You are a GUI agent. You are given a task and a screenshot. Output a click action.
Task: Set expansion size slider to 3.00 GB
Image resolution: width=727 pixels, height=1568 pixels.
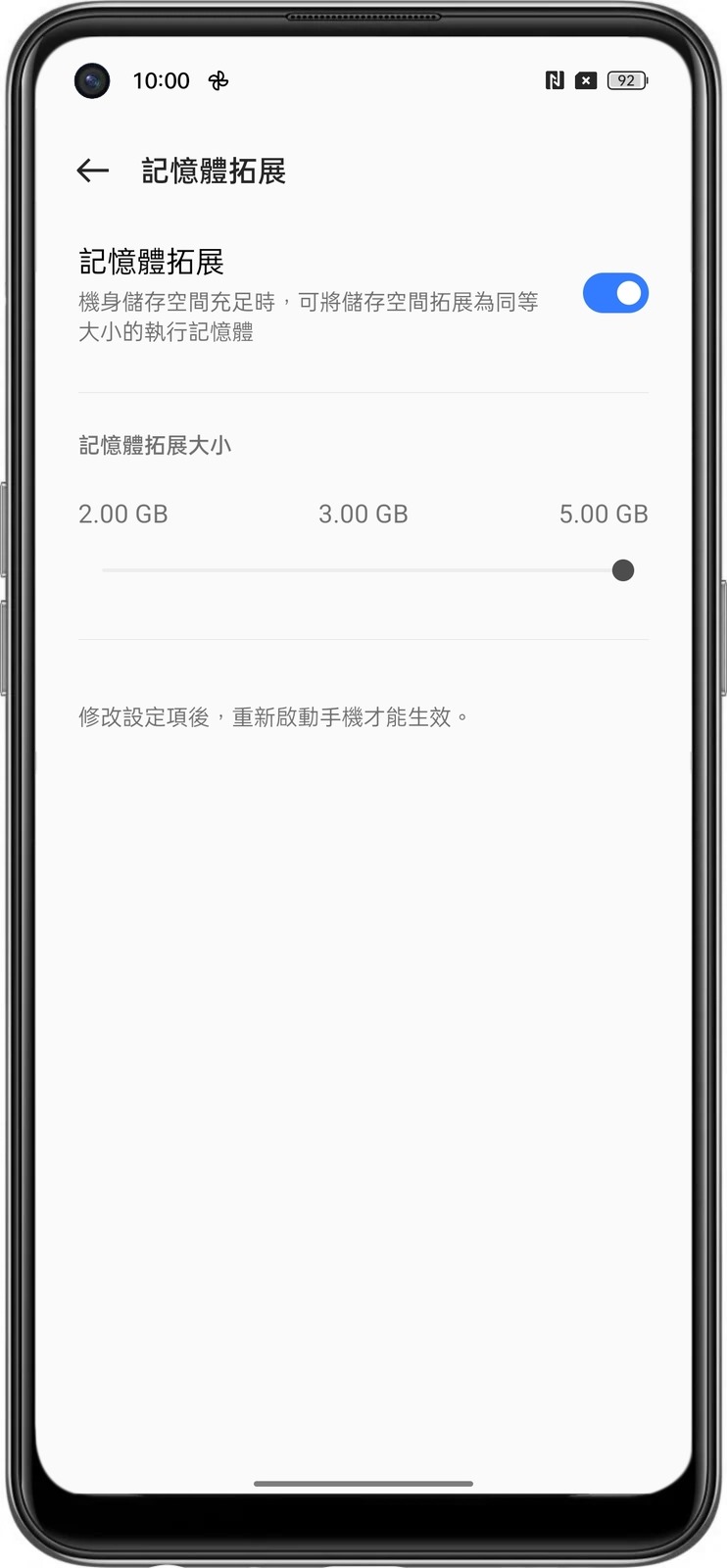(363, 570)
